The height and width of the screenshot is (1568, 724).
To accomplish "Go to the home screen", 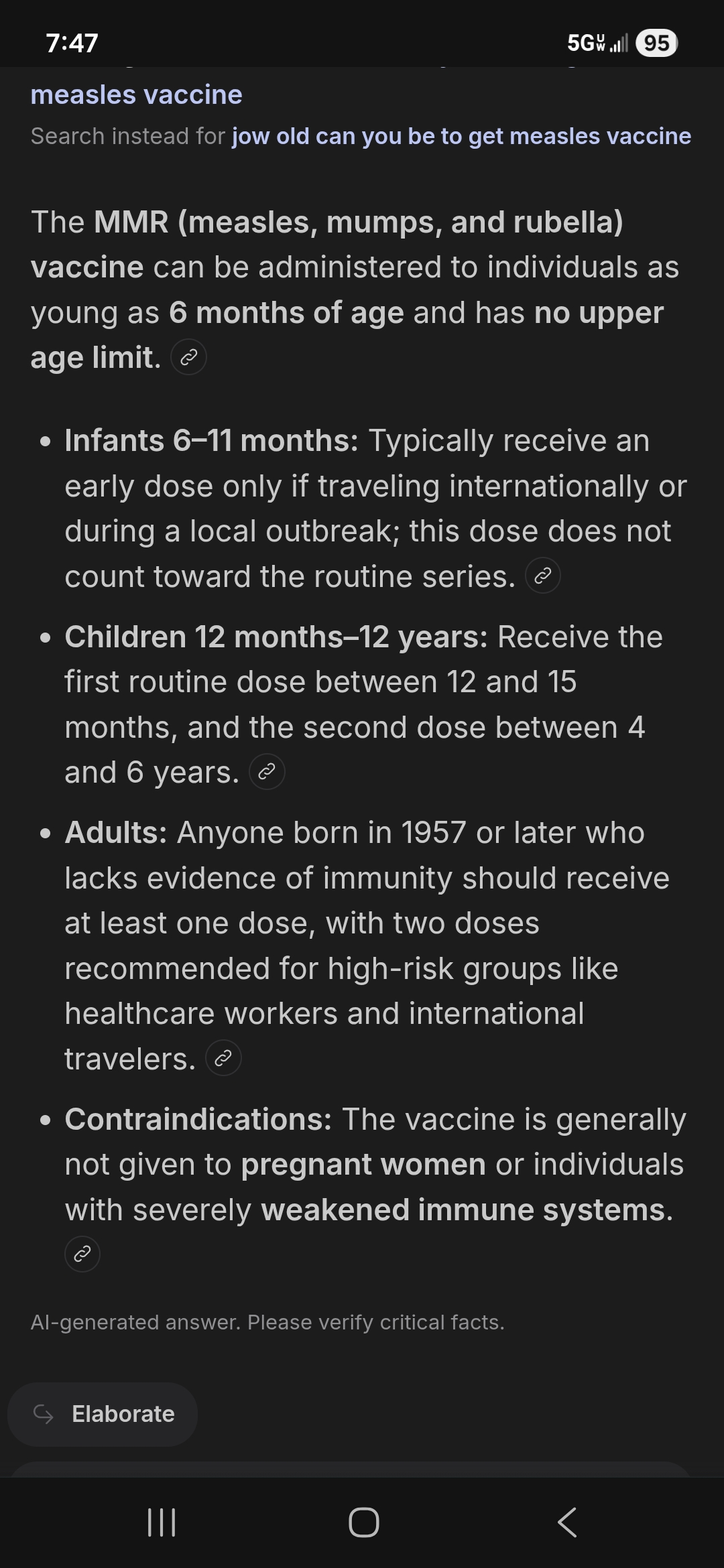I will coord(363,1522).
